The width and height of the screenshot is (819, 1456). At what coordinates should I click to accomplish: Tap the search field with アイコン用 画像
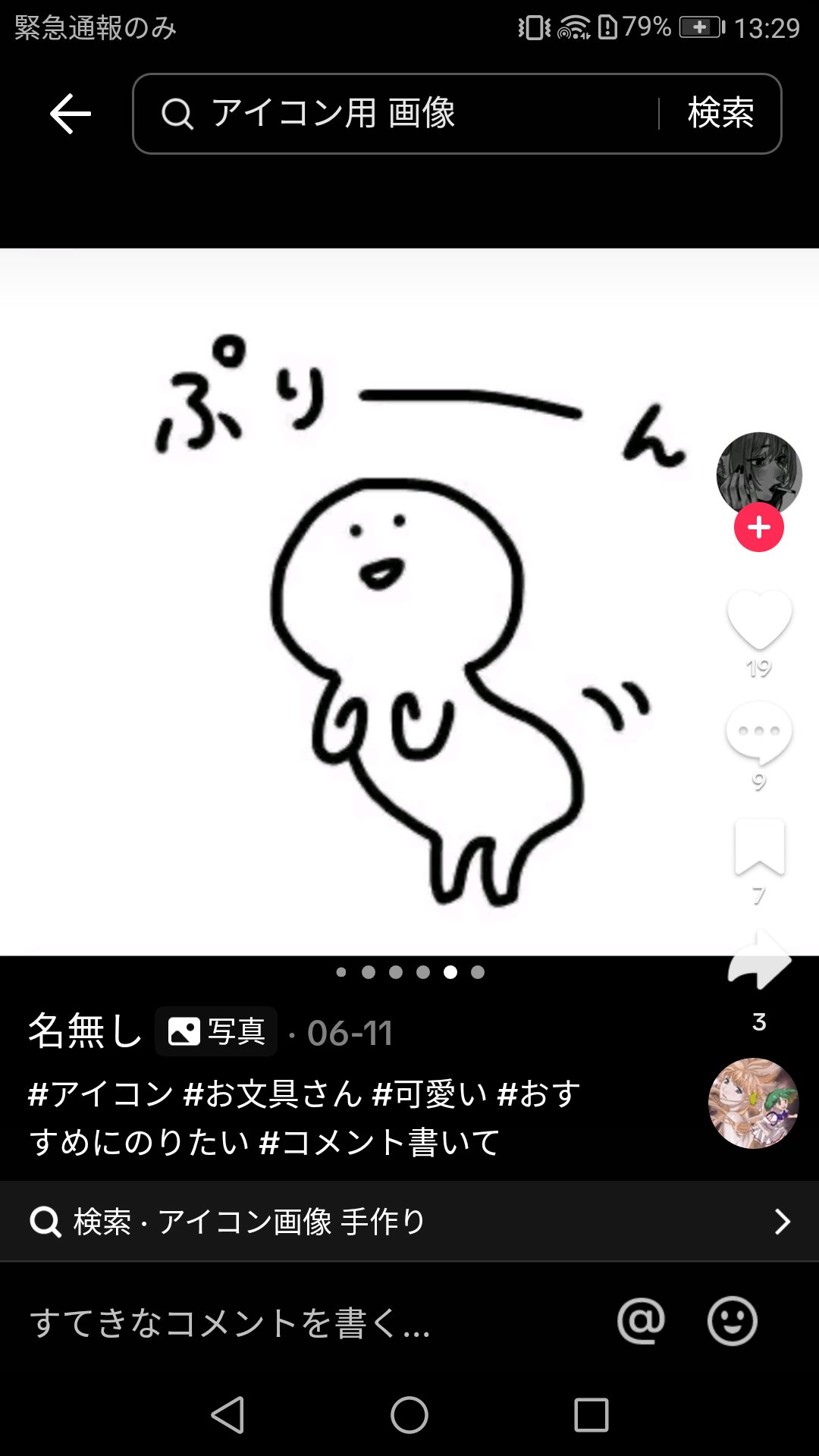pyautogui.click(x=394, y=114)
